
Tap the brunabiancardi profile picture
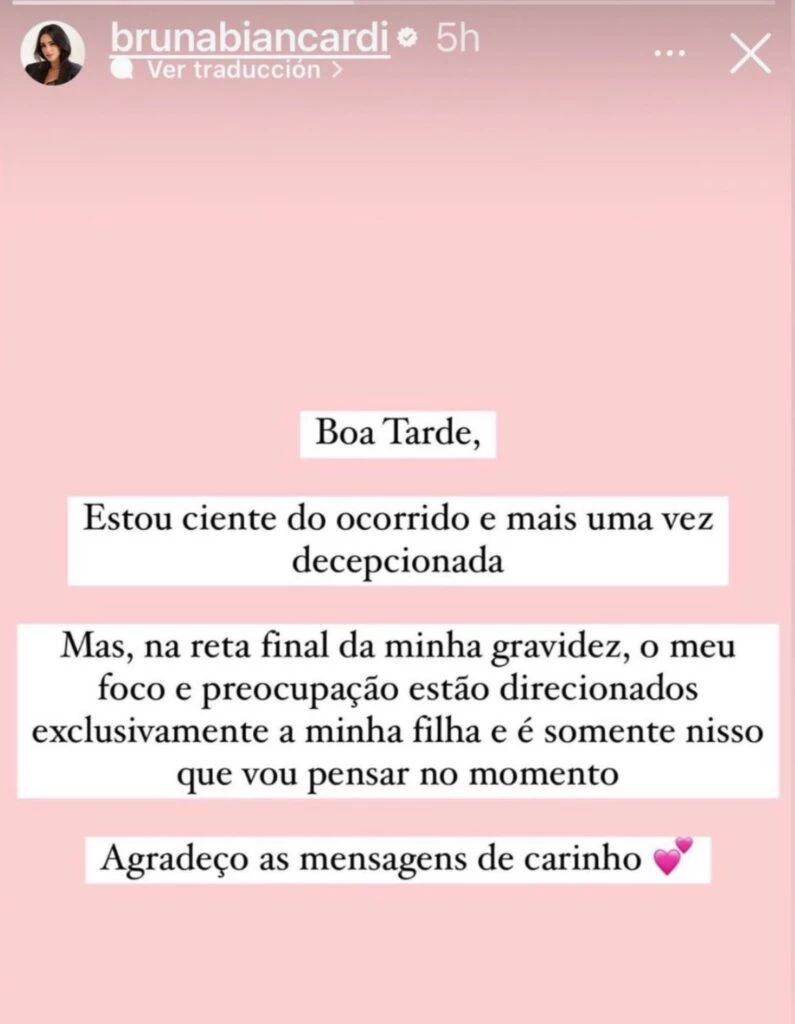[53, 53]
